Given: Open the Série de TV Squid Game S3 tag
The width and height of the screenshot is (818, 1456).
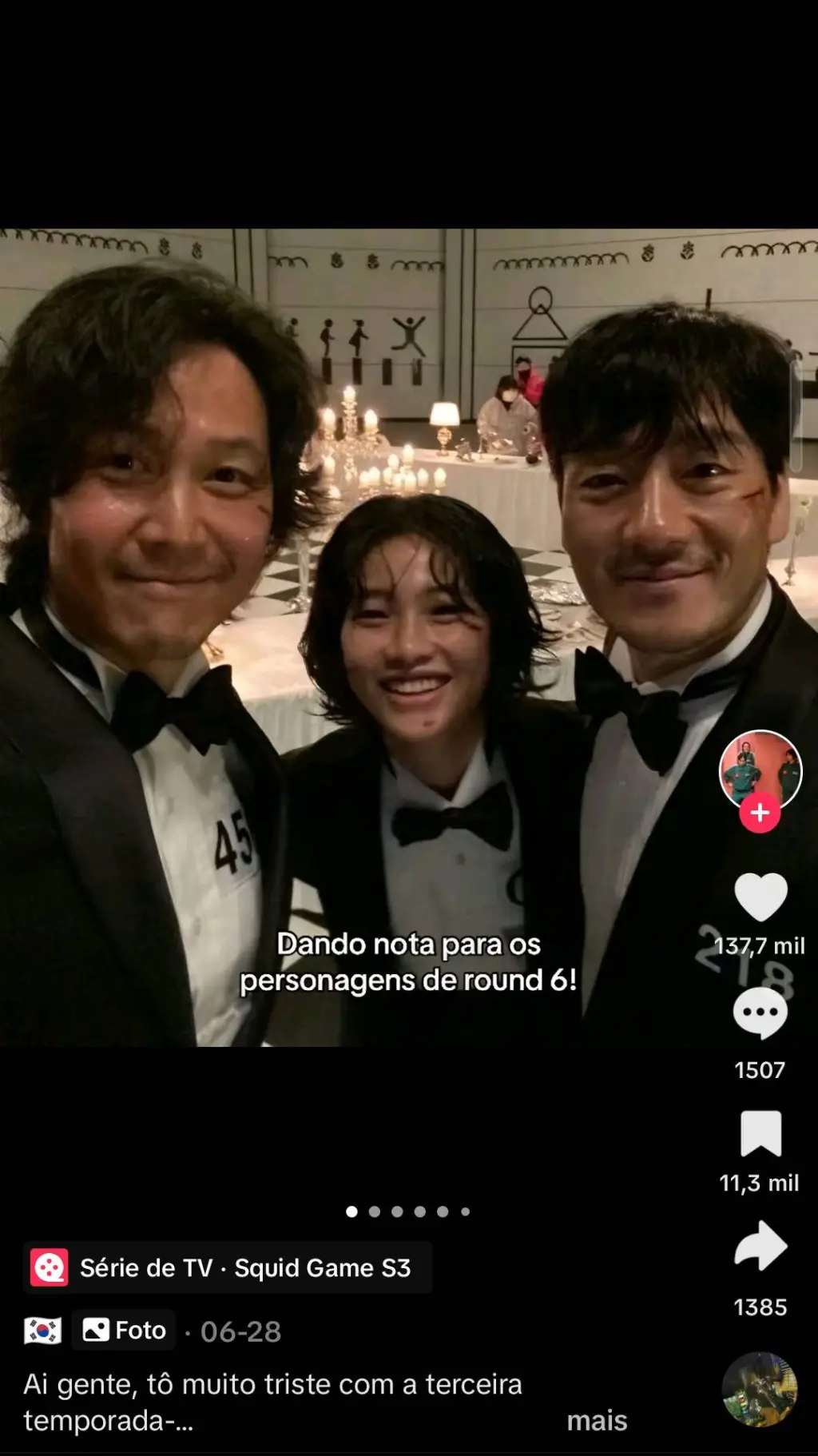Looking at the screenshot, I should (228, 1268).
